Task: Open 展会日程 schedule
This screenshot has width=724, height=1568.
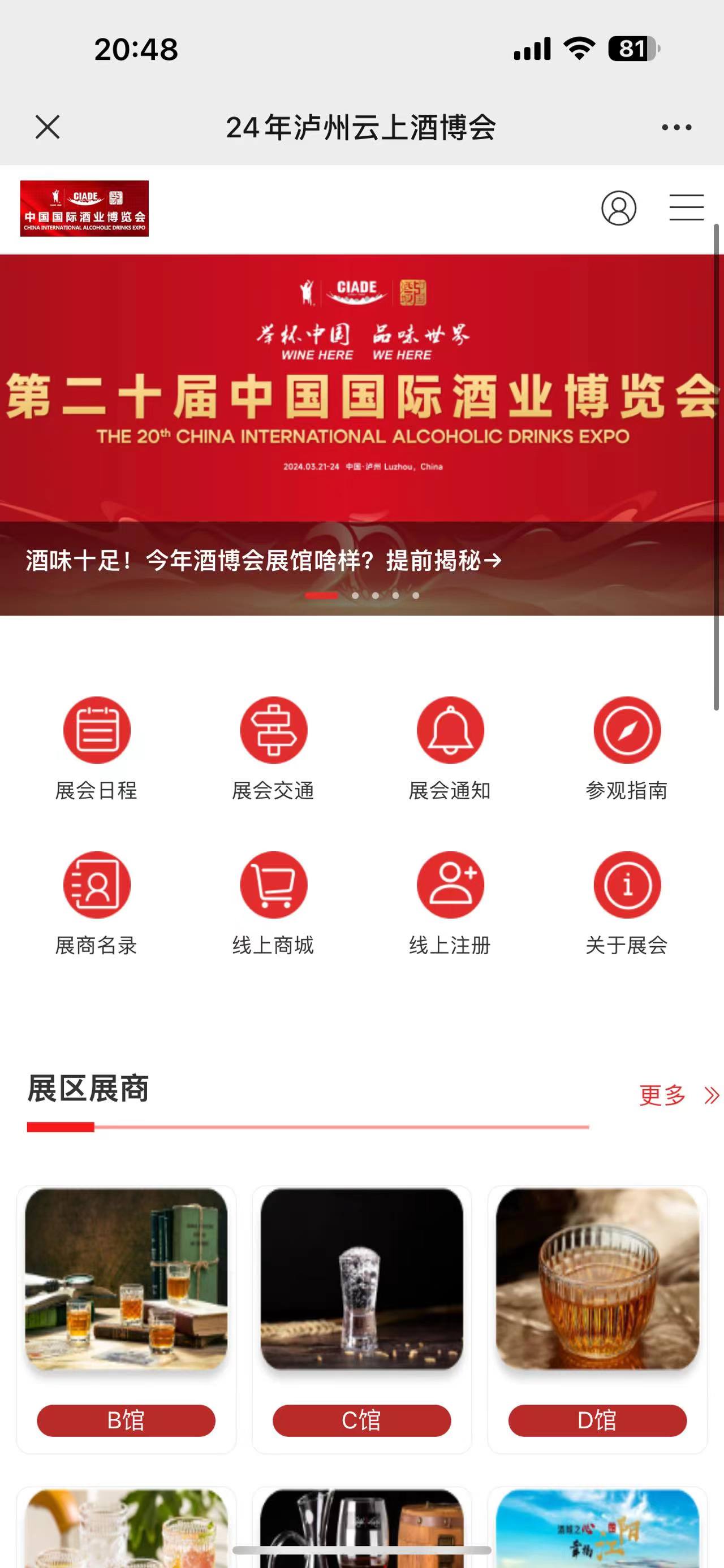Action: [x=97, y=747]
